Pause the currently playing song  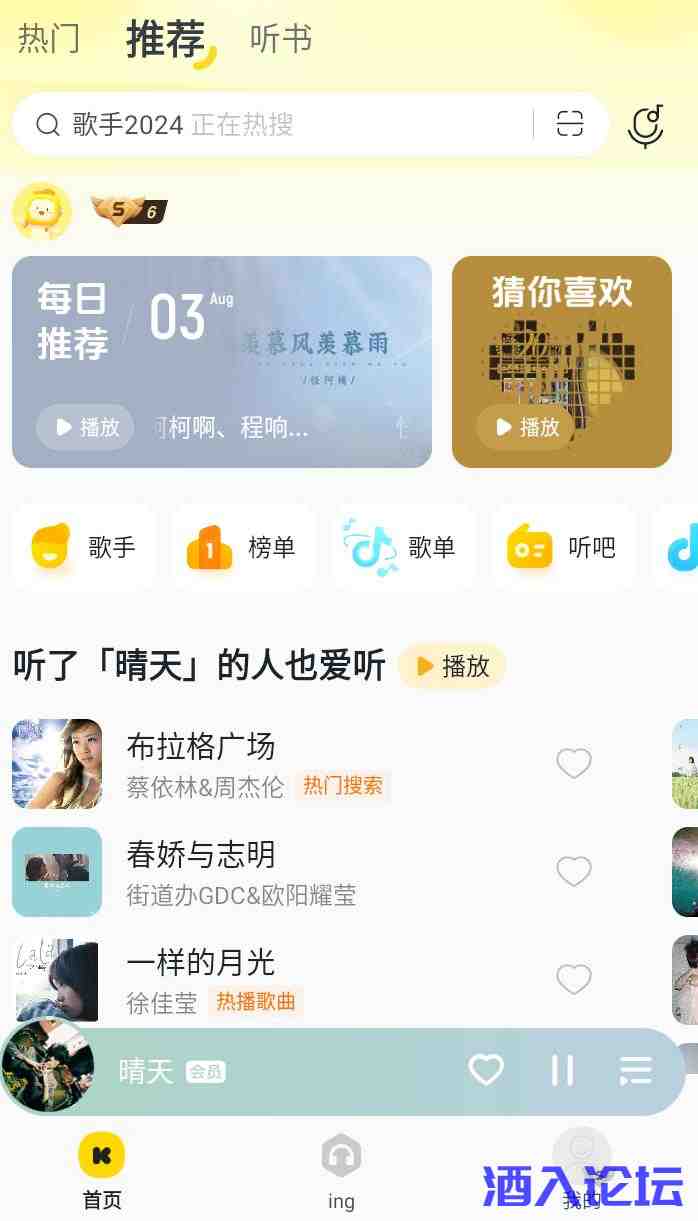click(562, 1070)
